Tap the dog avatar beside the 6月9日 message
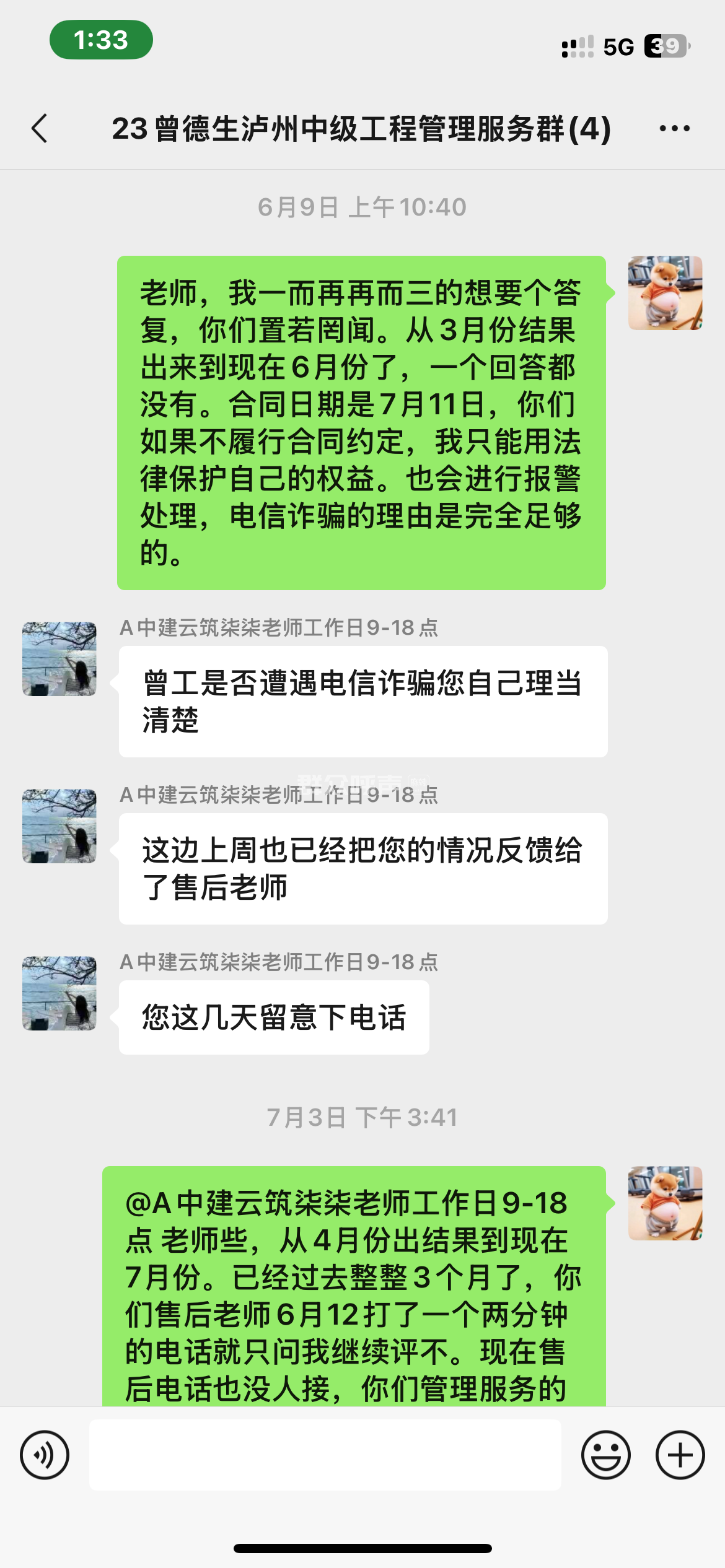Image resolution: width=725 pixels, height=1568 pixels. (665, 293)
